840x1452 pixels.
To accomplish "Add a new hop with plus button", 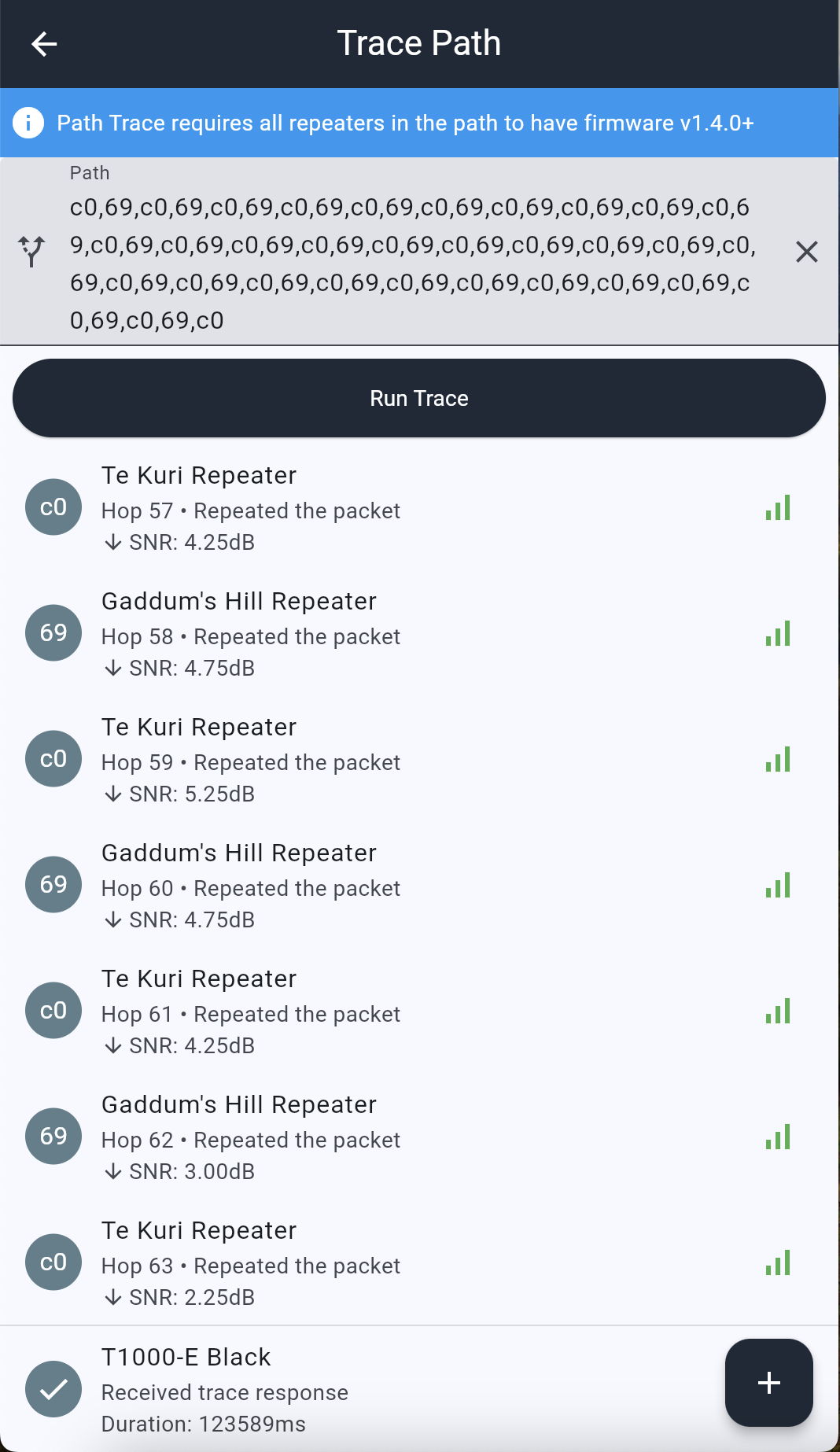I will pos(768,1382).
